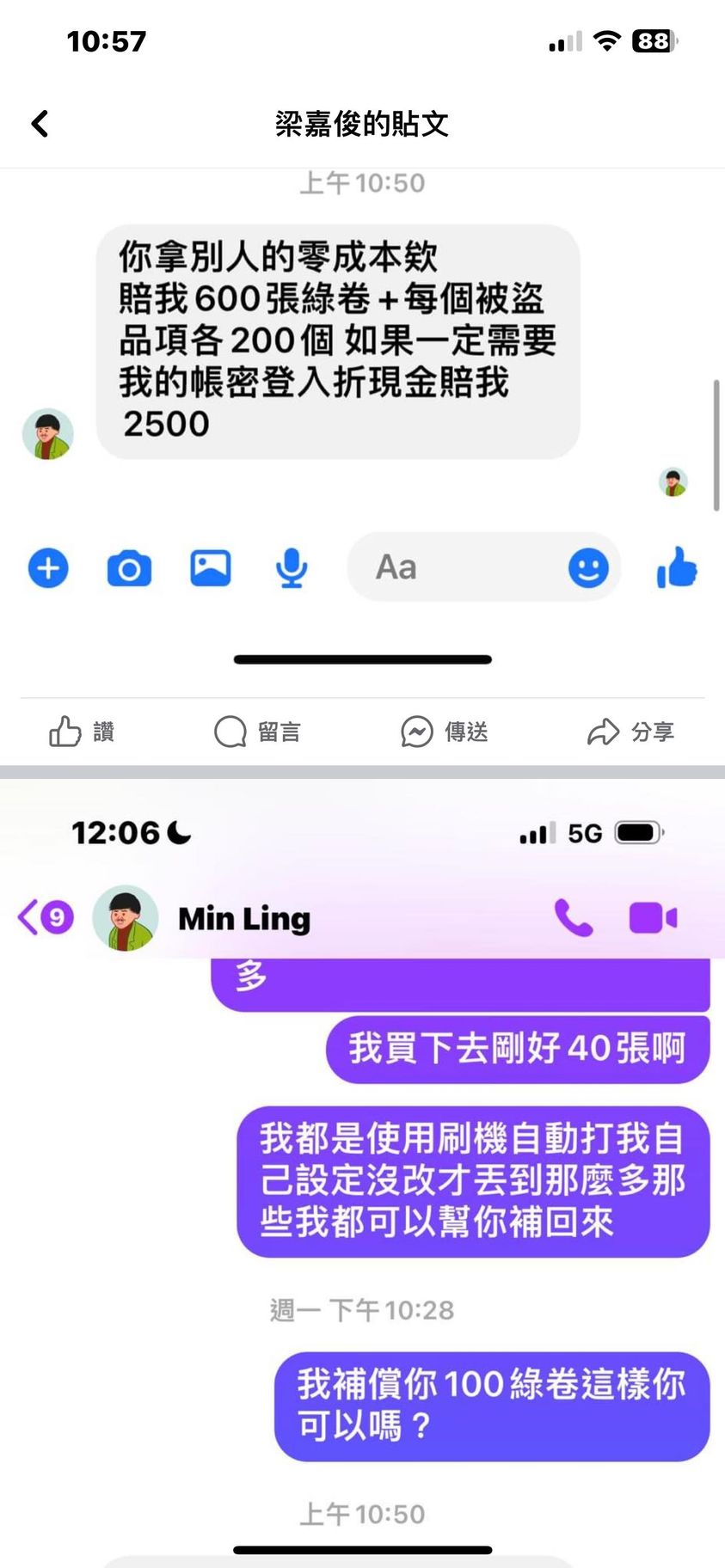Open the Min Ling chat screenshot image
Image resolution: width=725 pixels, height=1568 pixels.
click(361, 1204)
